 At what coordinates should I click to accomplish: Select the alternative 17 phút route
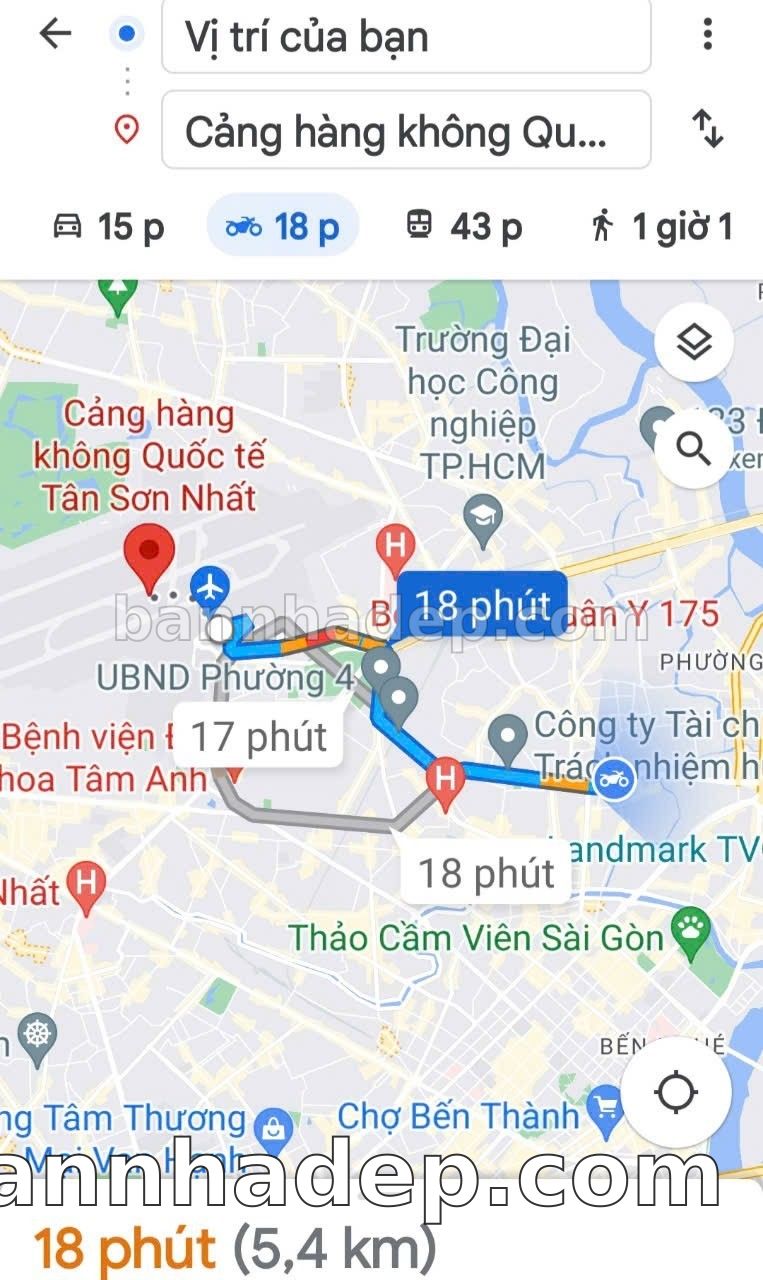point(258,737)
